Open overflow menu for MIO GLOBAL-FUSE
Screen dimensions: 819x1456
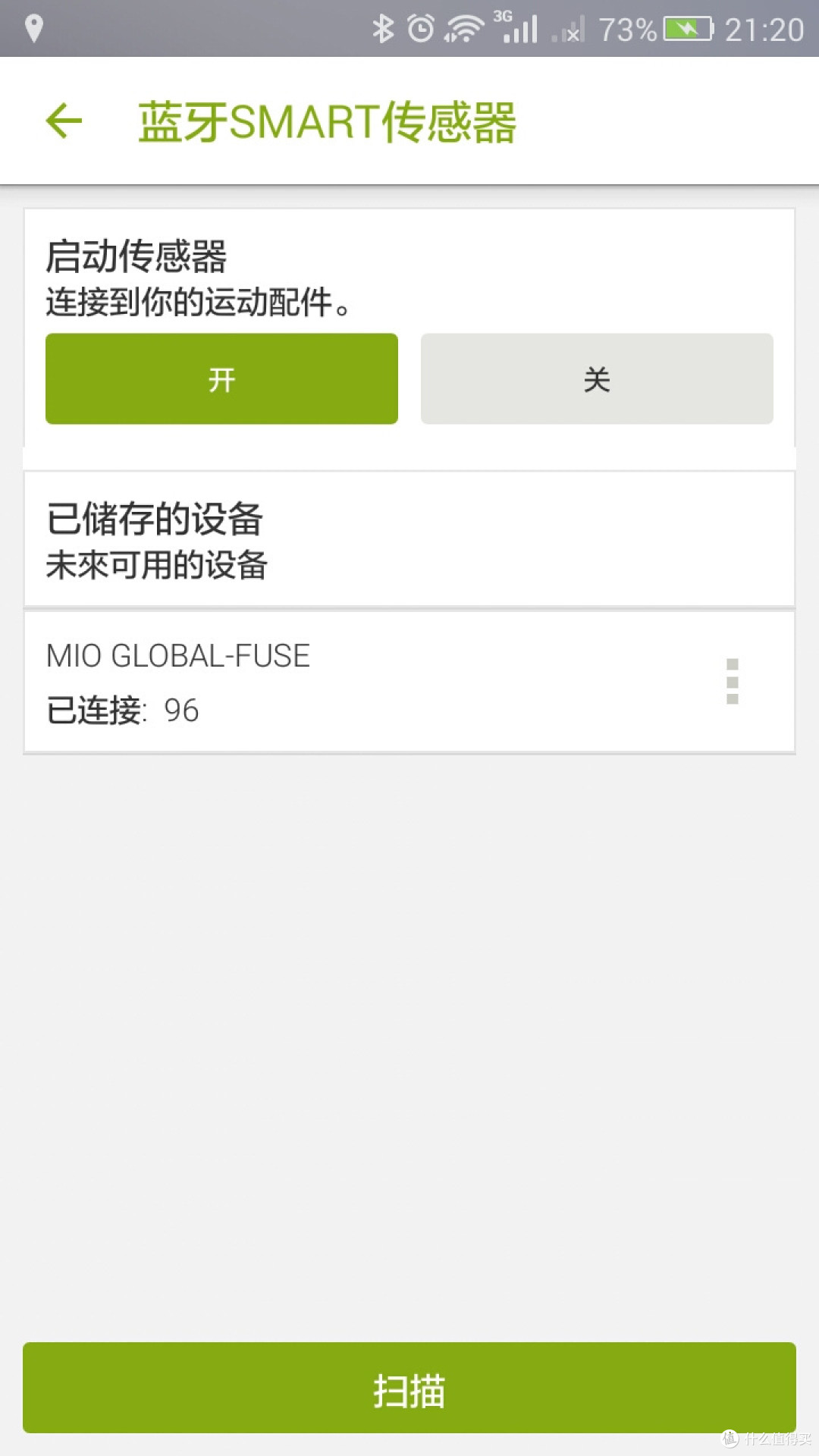pos(733,681)
